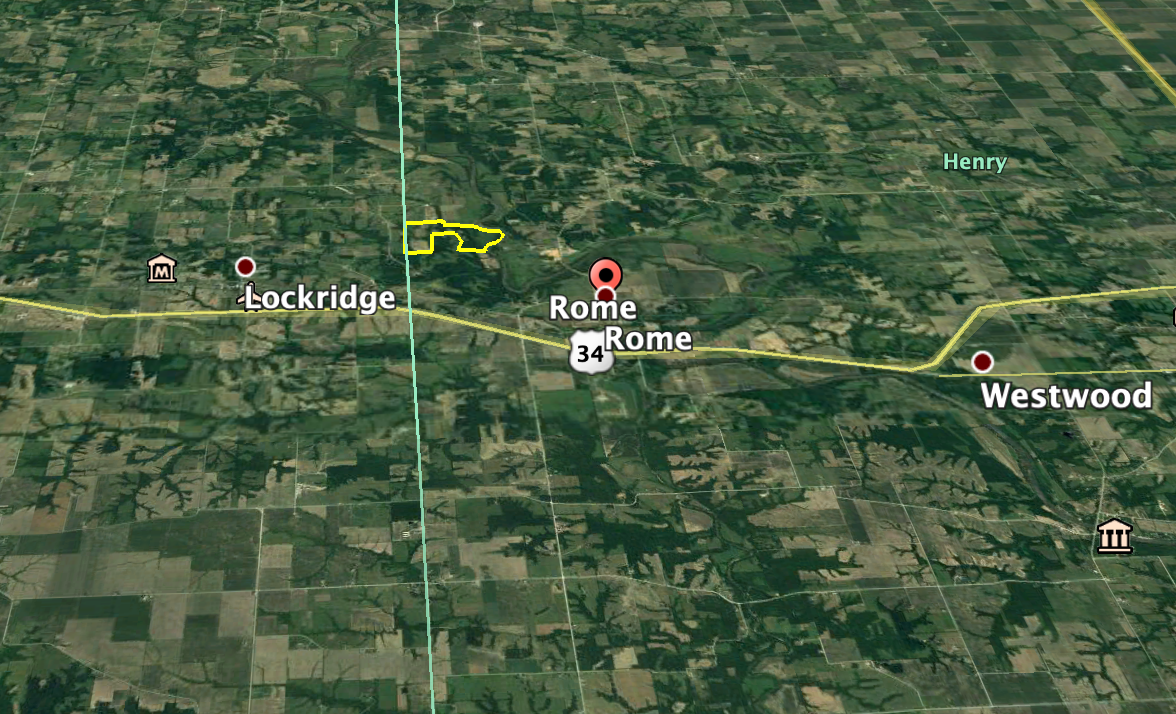Select the Lockridge place marker
The height and width of the screenshot is (714, 1176).
(x=245, y=267)
